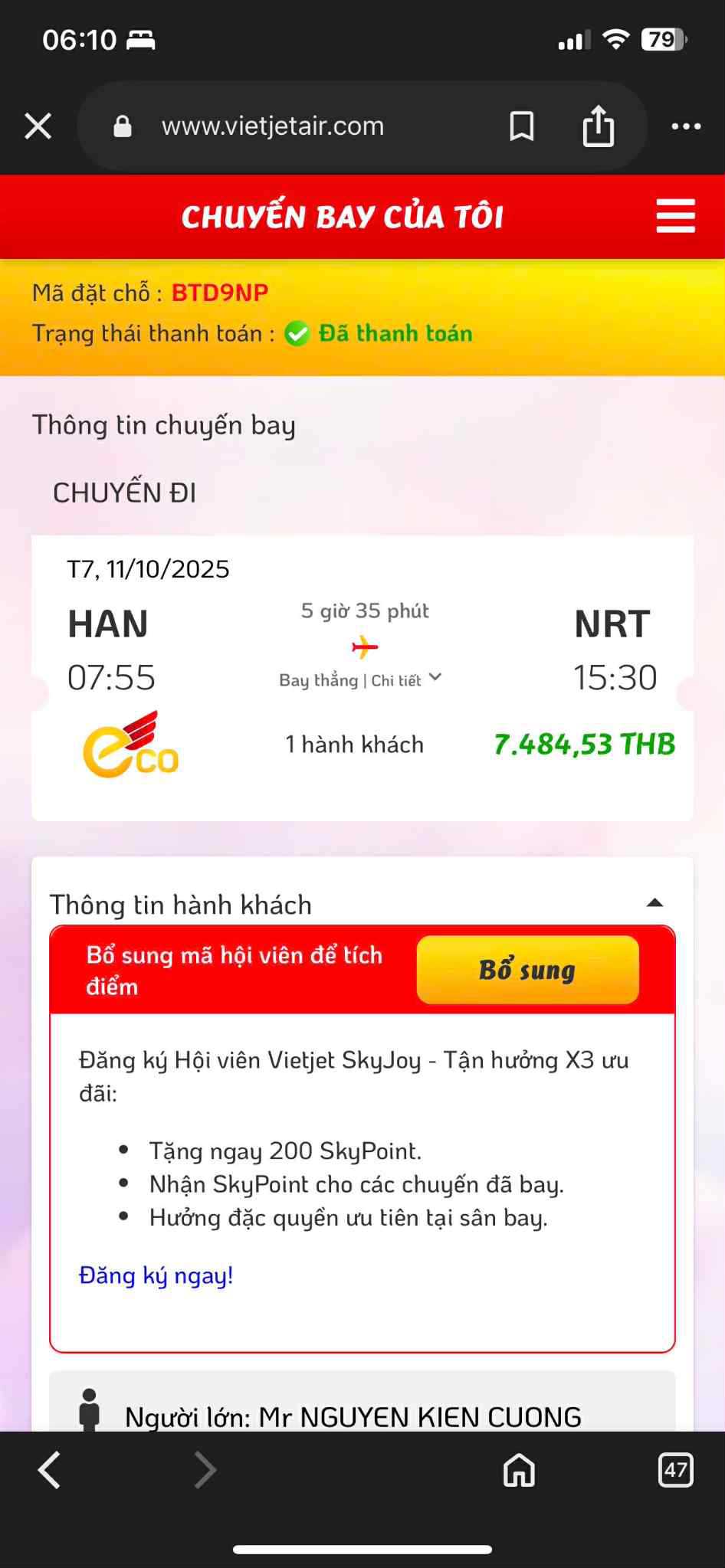Image resolution: width=725 pixels, height=1568 pixels.
Task: Open the tab switcher showing 47
Action: click(675, 1470)
